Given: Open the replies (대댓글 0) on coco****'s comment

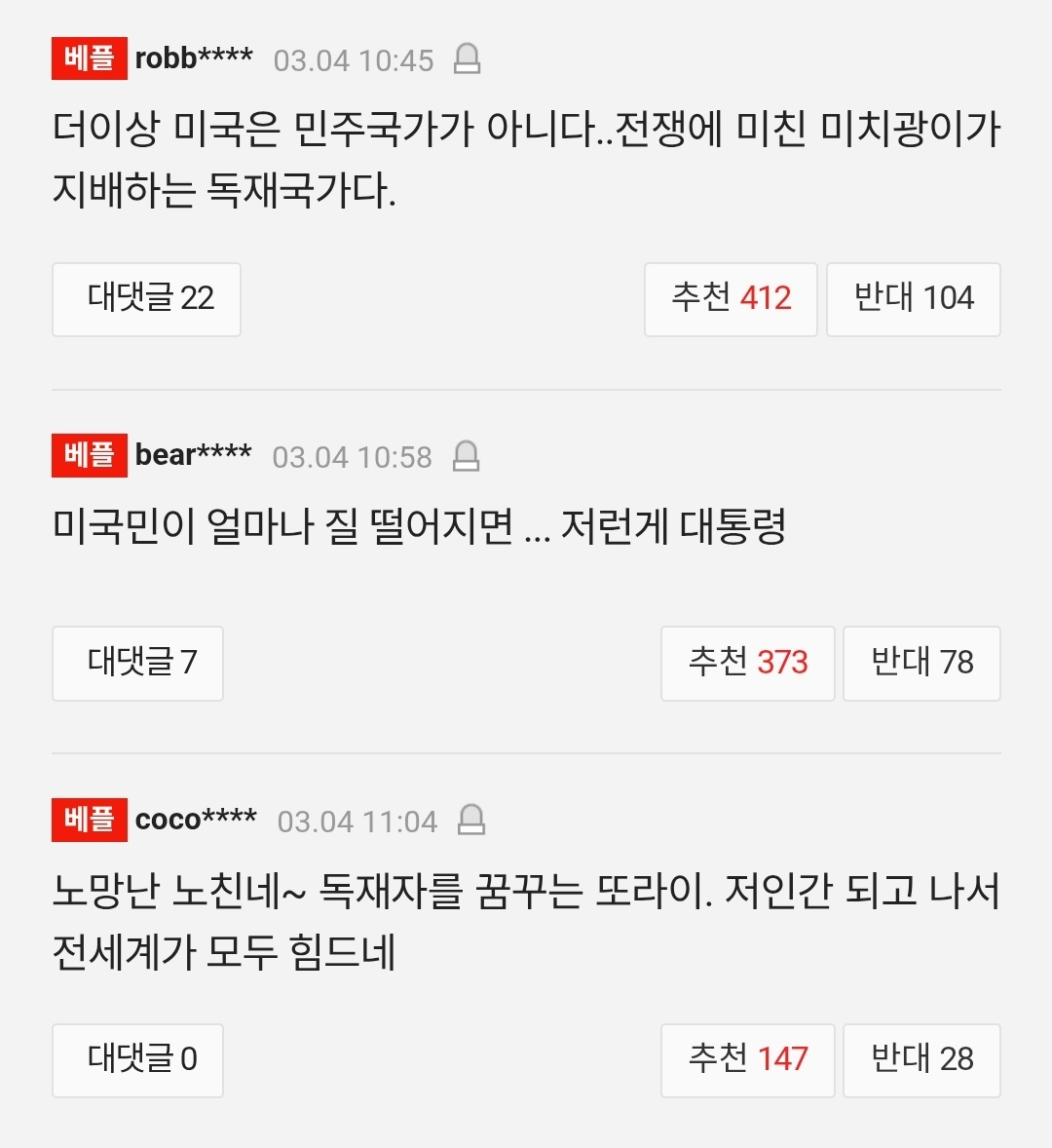Looking at the screenshot, I should [137, 1060].
